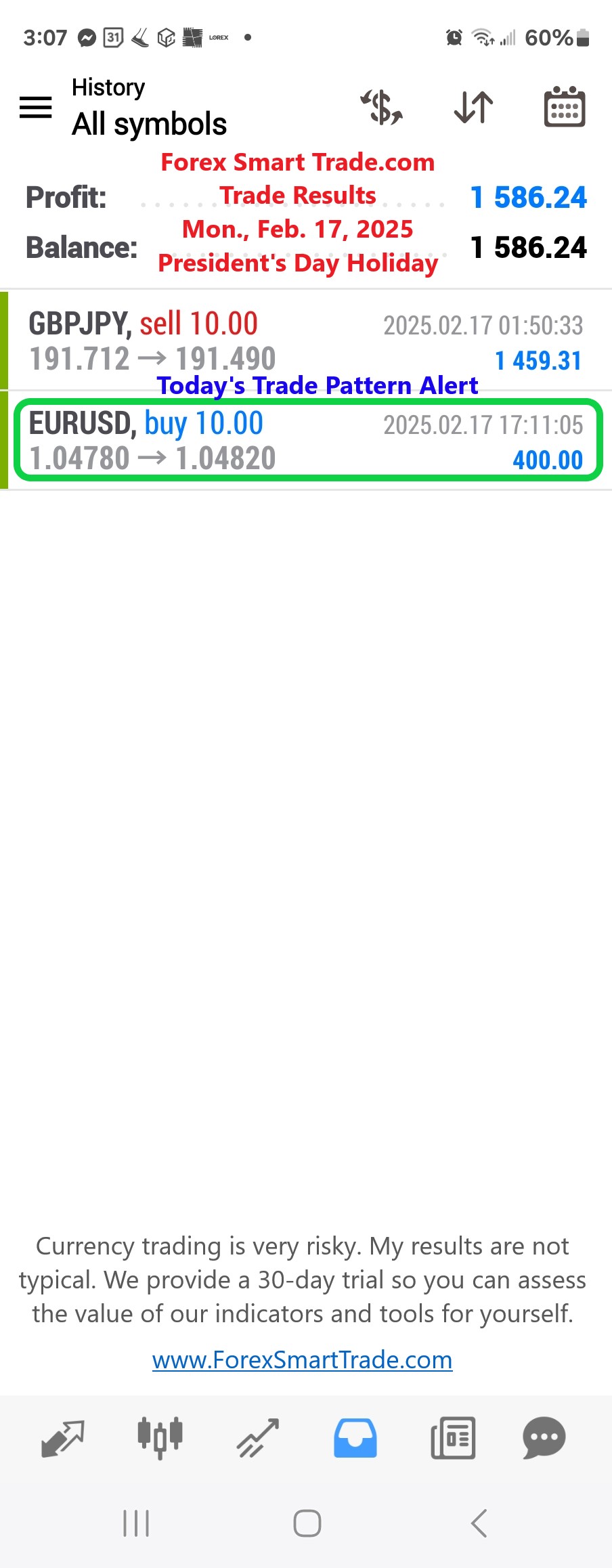612x1568 pixels.
Task: Switch to the Quotes tab
Action: 63,1438
